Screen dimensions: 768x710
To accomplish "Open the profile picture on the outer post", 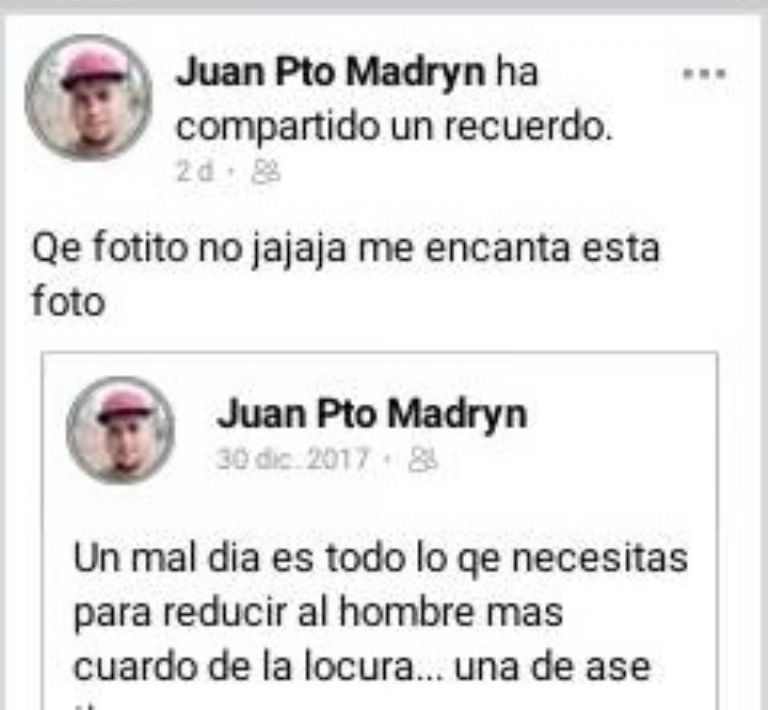I will click(x=89, y=98).
